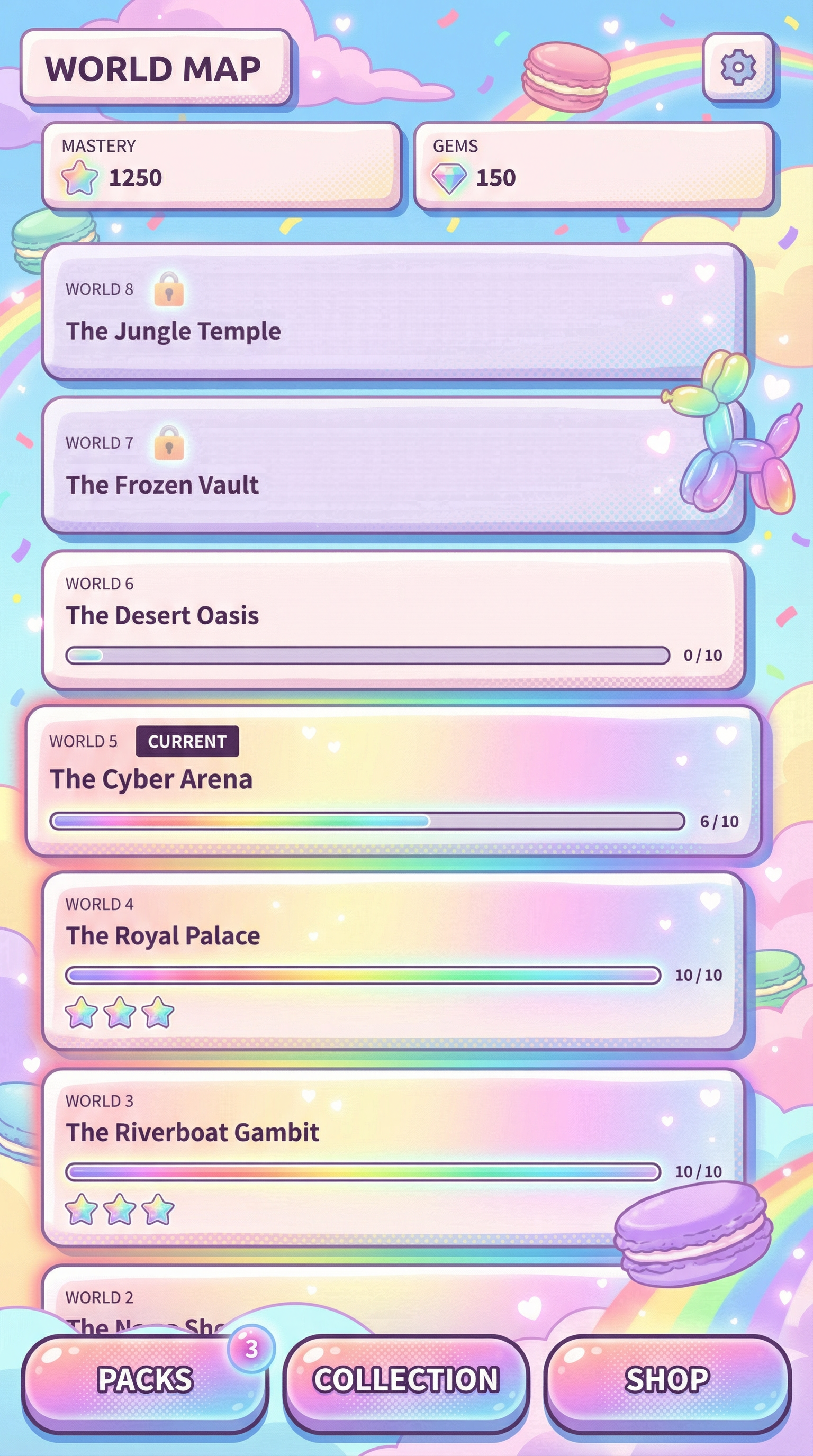View the Mastery points panel
Viewport: 813px width, 1456px height.
(x=221, y=166)
